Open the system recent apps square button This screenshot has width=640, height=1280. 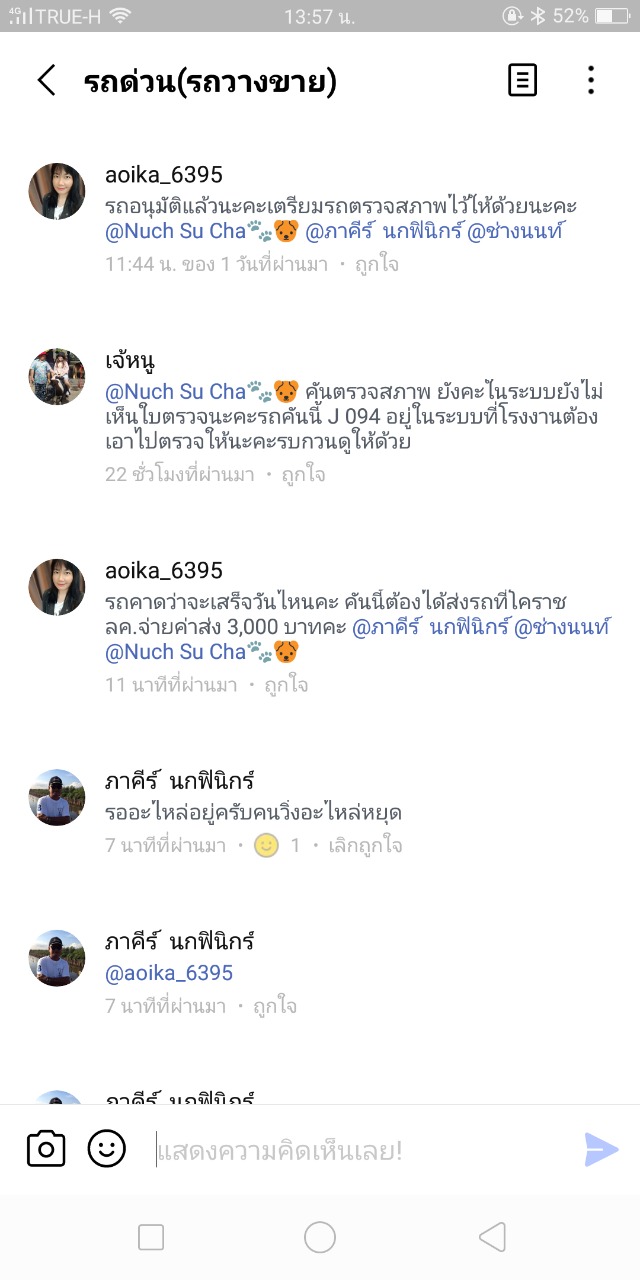click(x=151, y=1238)
